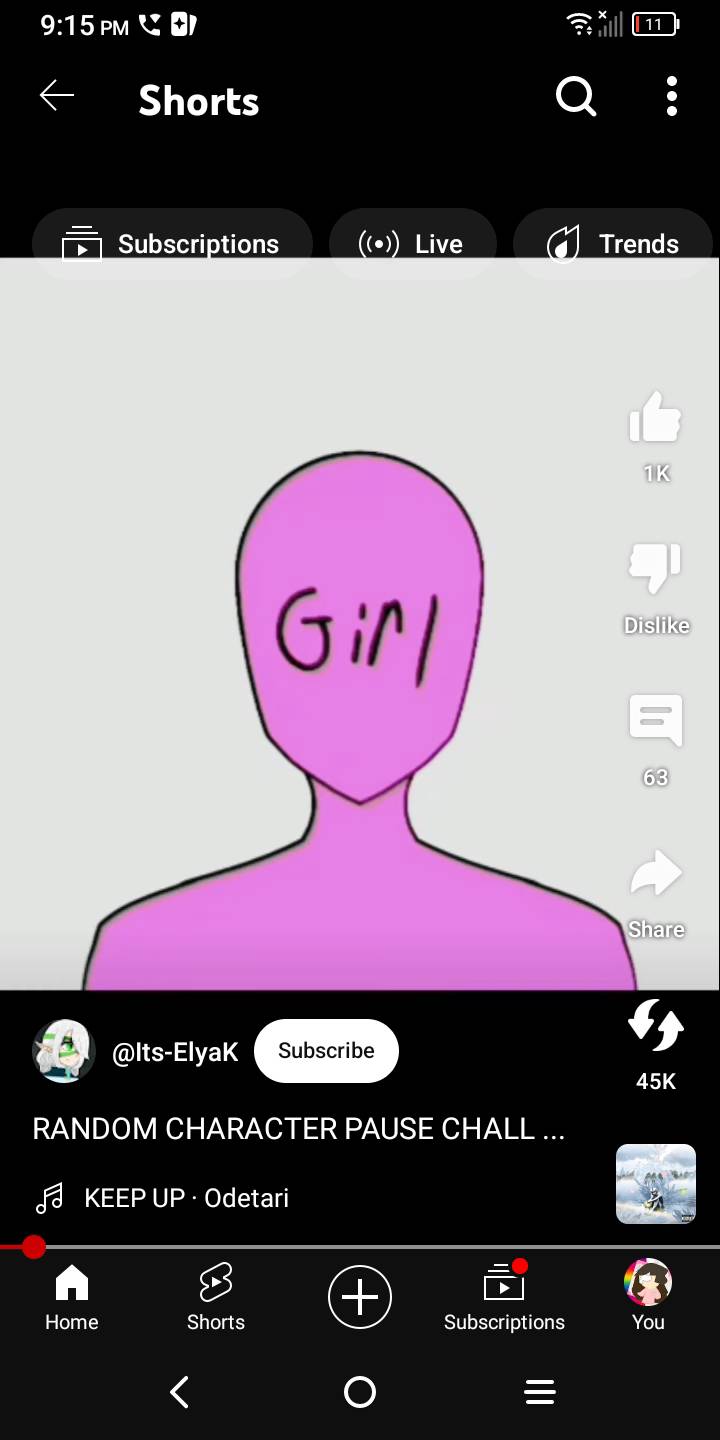Image resolution: width=720 pixels, height=1440 pixels.
Task: Open search in Shorts
Action: (x=576, y=97)
